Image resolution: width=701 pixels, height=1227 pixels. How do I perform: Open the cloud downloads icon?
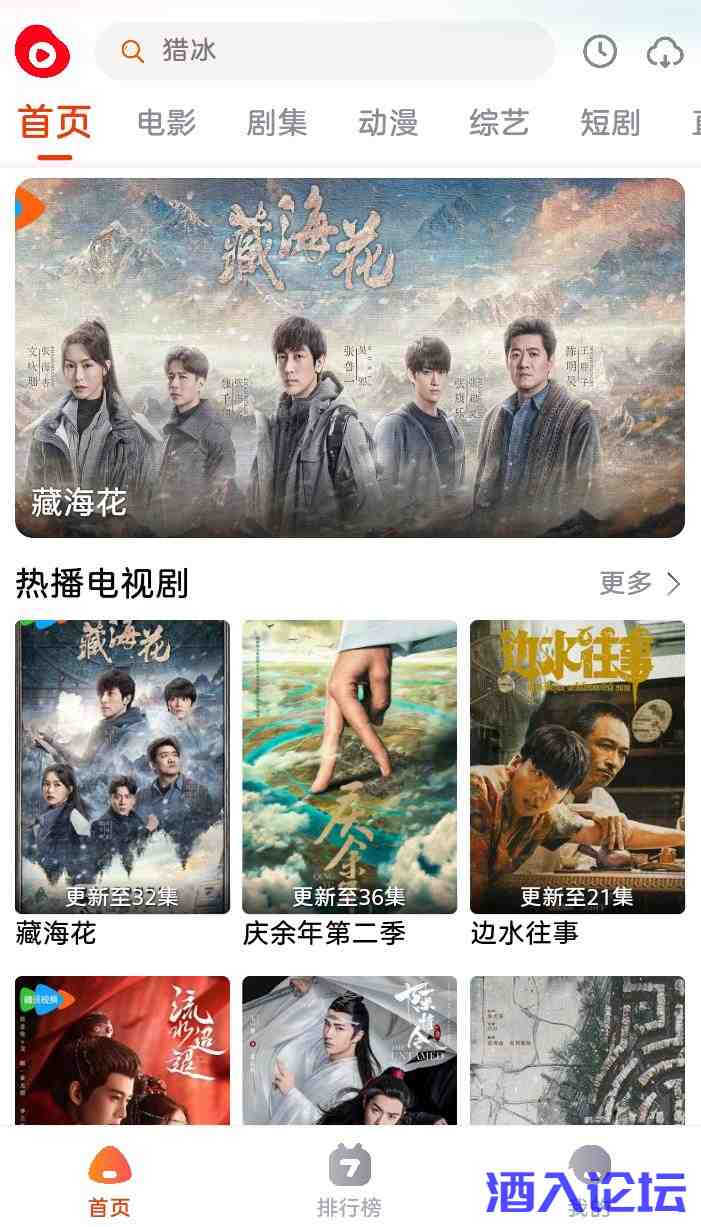tap(665, 52)
